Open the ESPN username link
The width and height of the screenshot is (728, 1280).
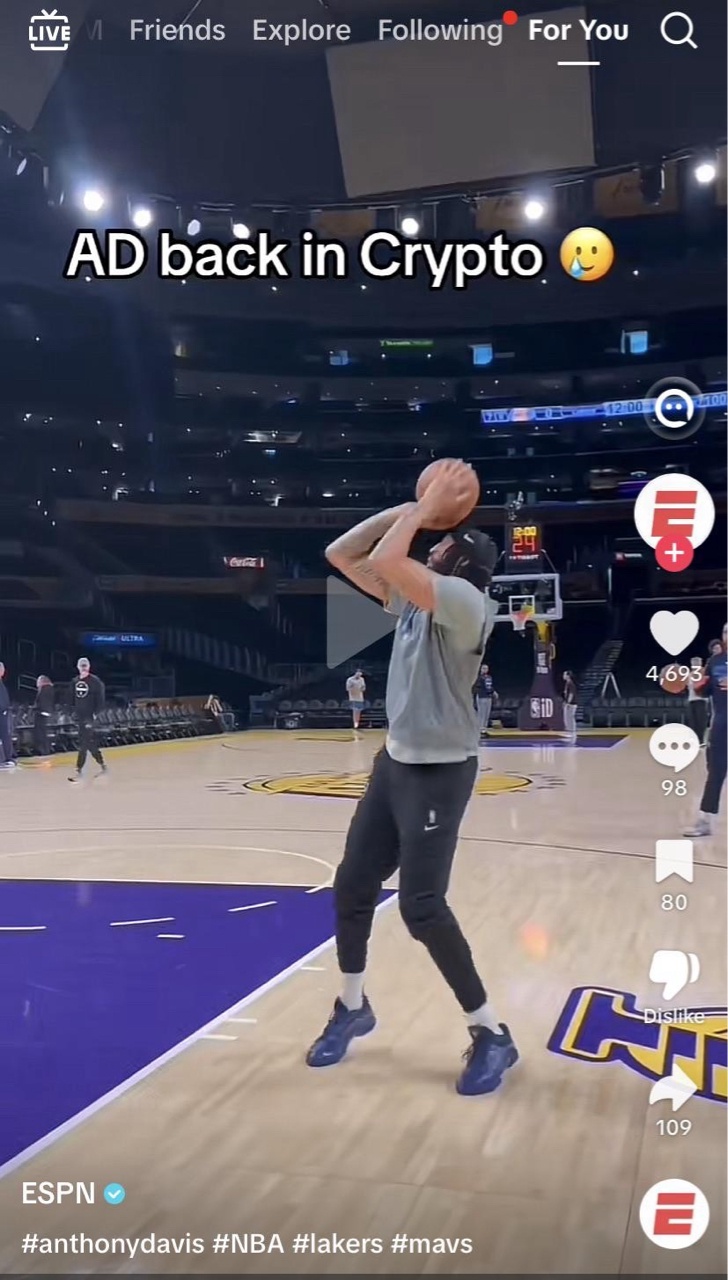pyautogui.click(x=58, y=1193)
